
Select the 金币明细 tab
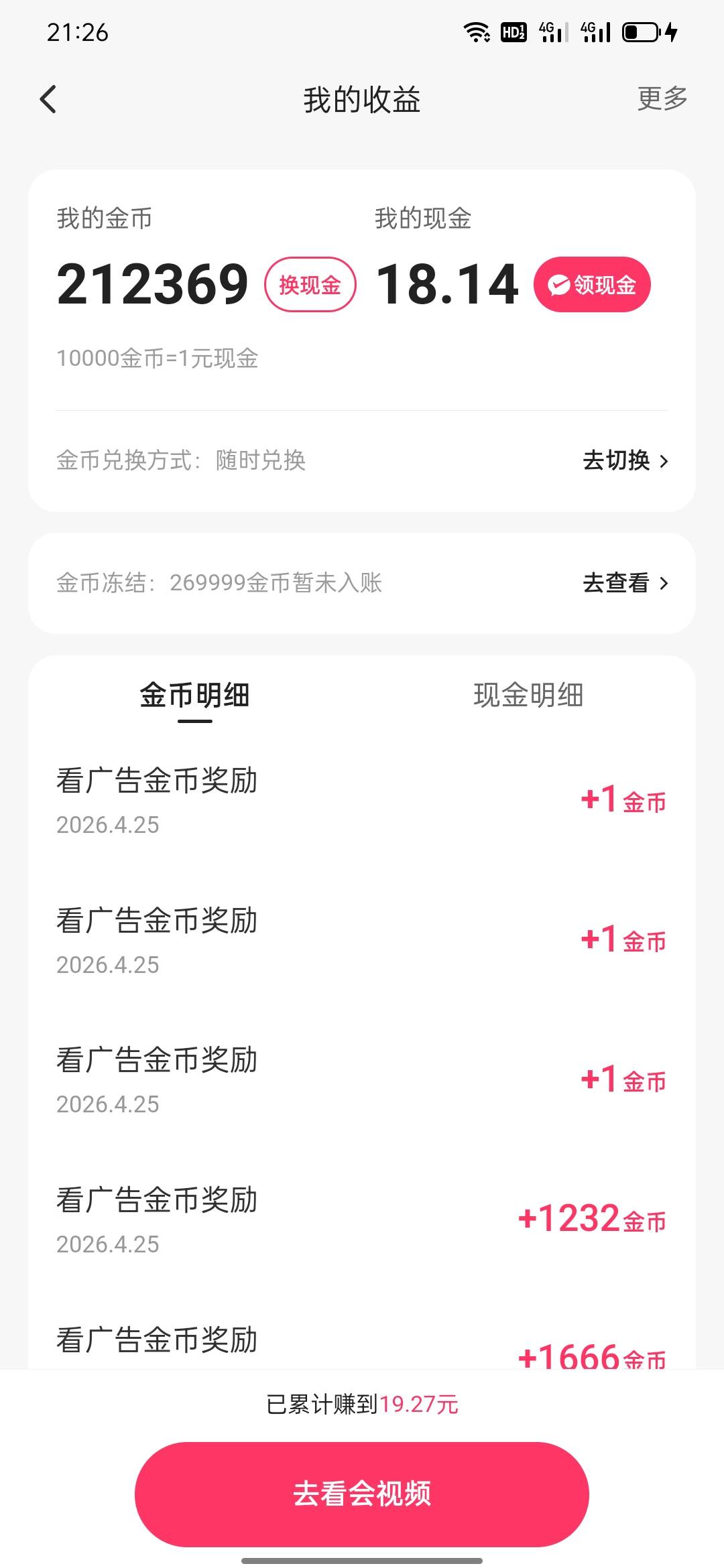click(x=195, y=696)
